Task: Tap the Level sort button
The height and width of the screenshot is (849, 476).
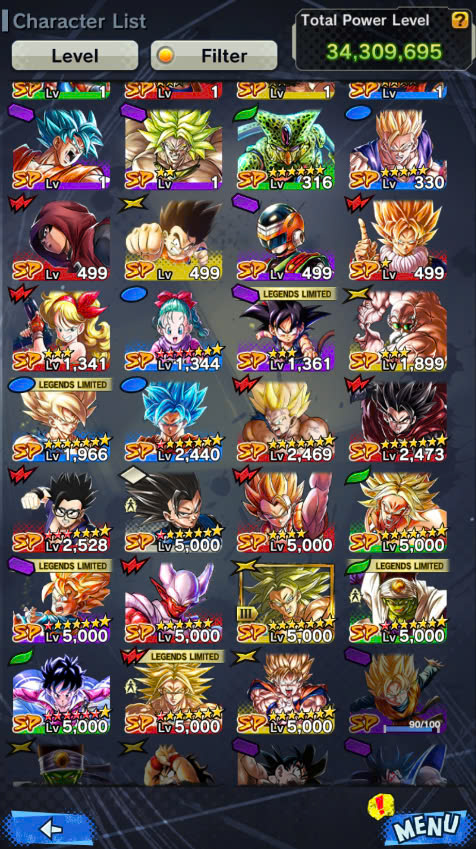Action: click(75, 55)
